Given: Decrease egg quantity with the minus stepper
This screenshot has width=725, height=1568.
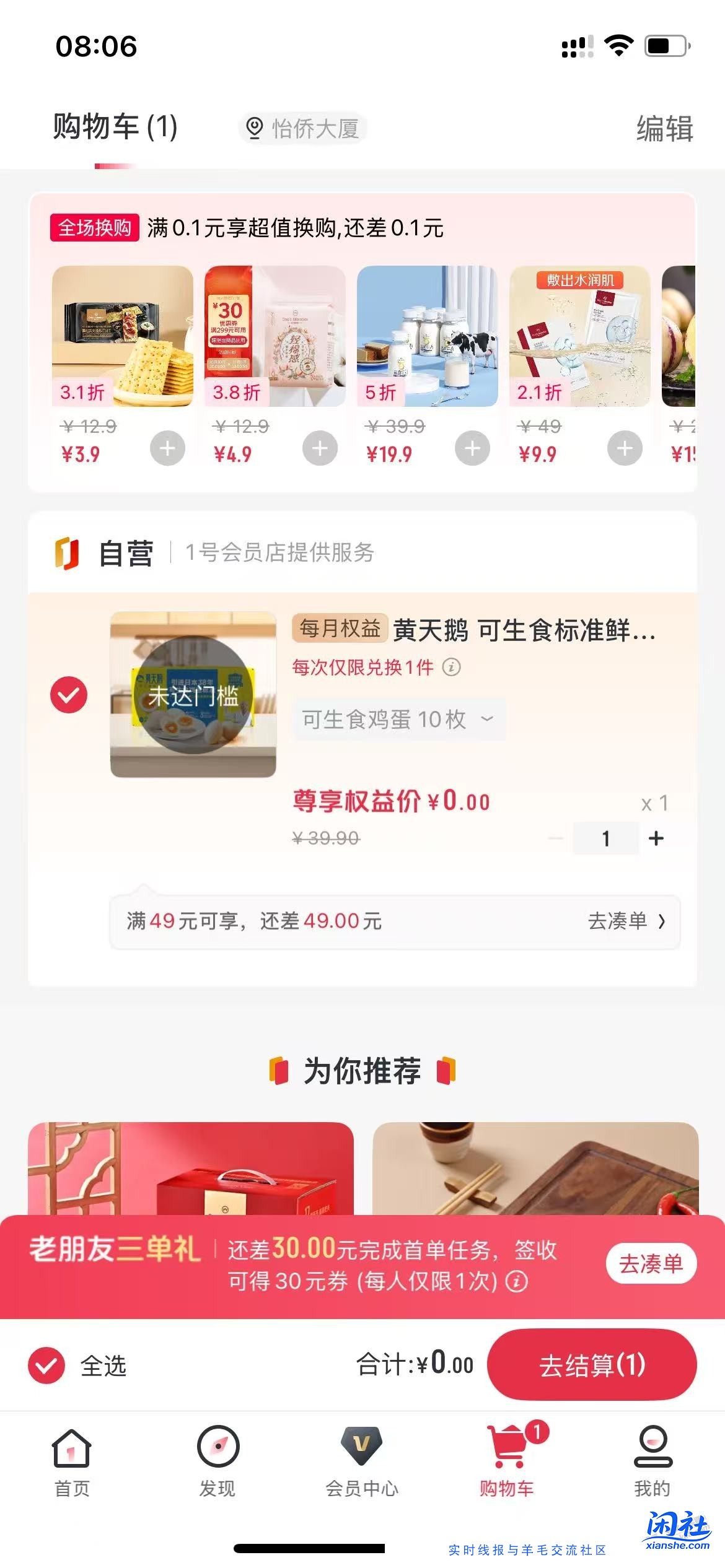Looking at the screenshot, I should point(556,838).
